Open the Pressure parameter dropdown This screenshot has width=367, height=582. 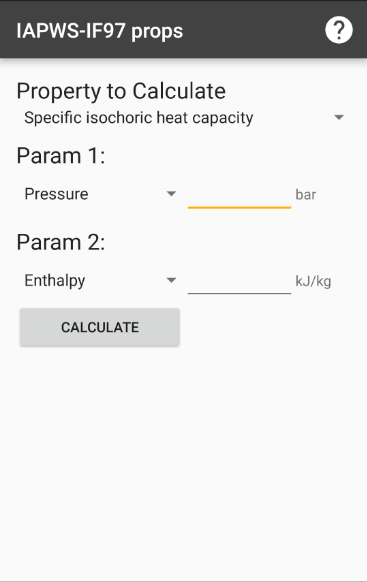point(100,194)
